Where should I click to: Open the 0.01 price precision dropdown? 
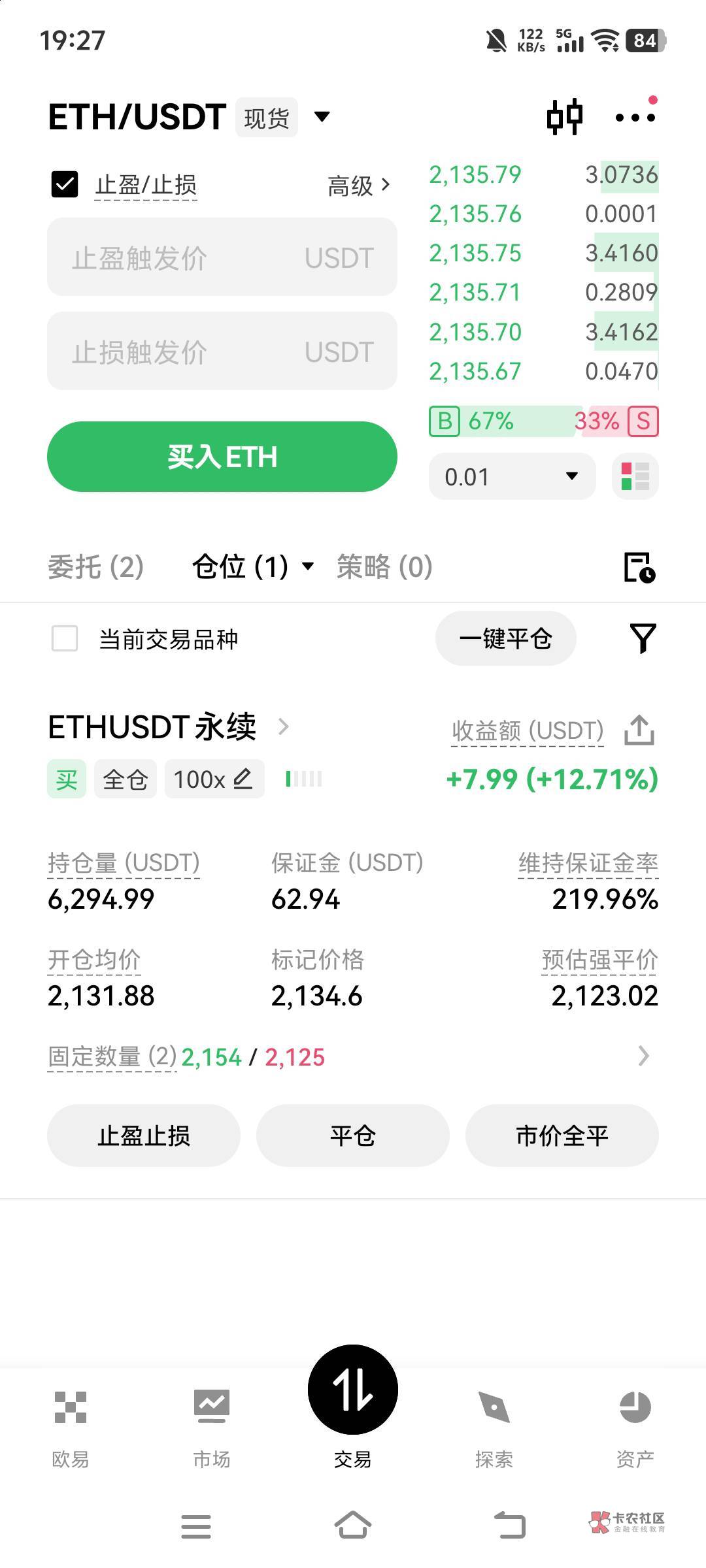click(x=512, y=476)
